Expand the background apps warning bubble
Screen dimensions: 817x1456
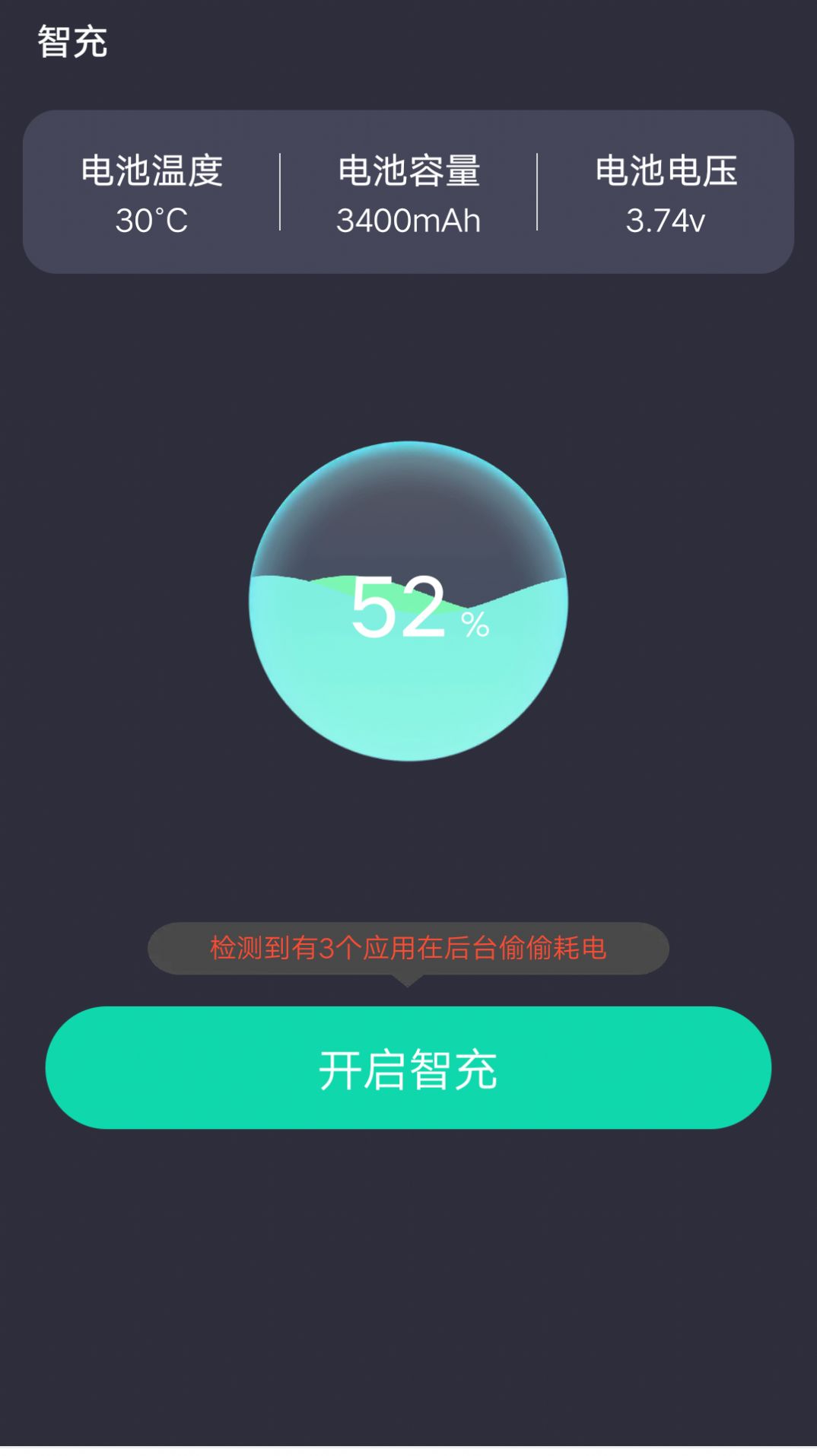click(x=408, y=949)
